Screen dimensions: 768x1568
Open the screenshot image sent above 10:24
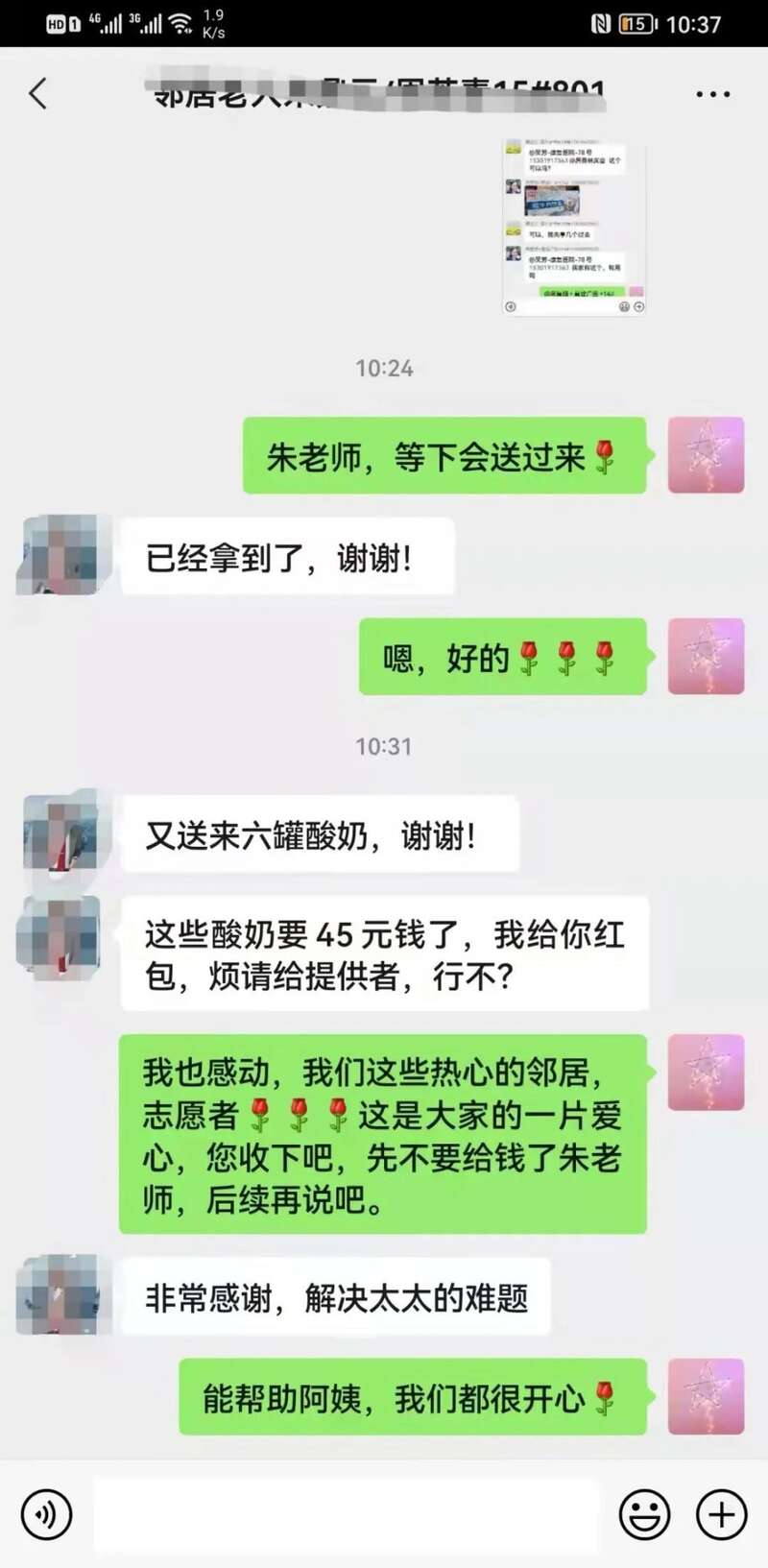tap(574, 226)
